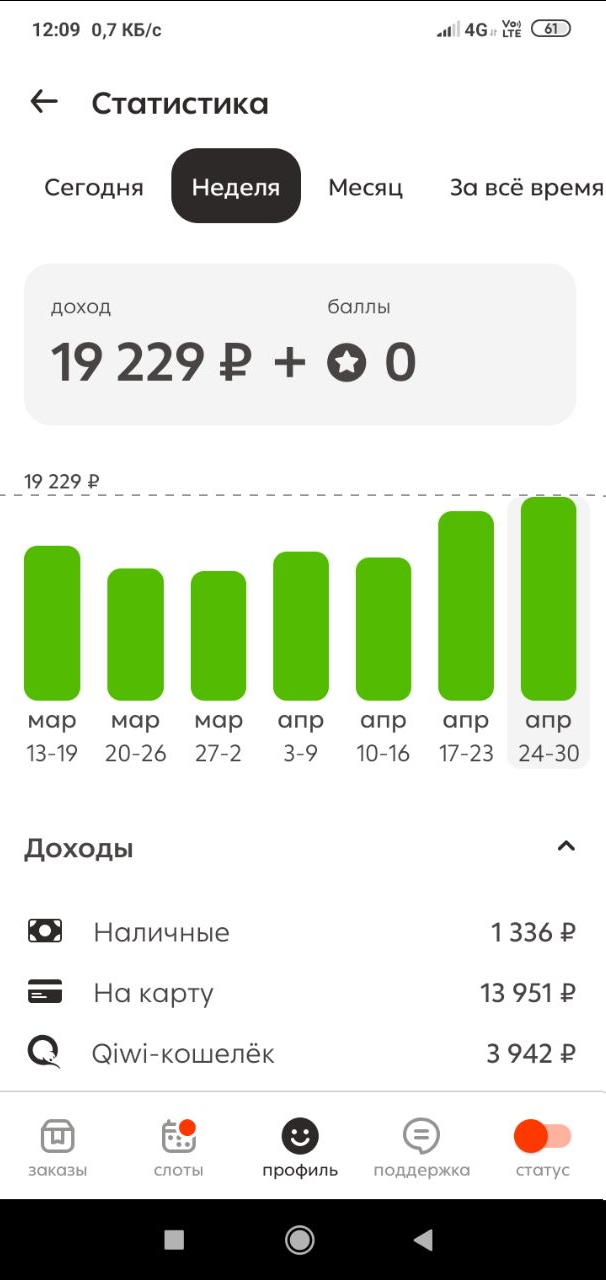Screen dimensions: 606x1280
Task: Open the профиль tab
Action: (300, 1146)
